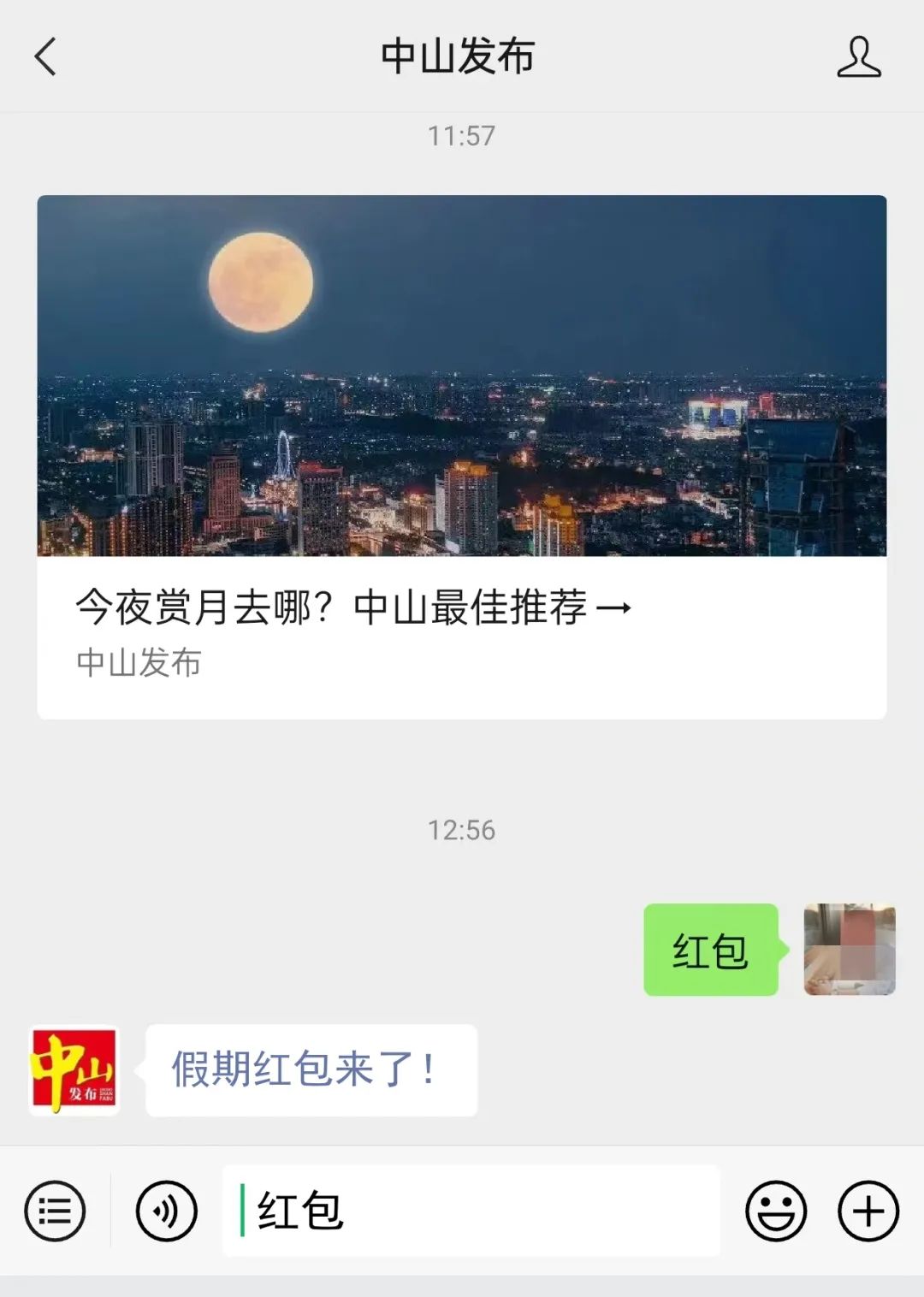
Task: Tap the arrow → in the article headline
Action: (620, 609)
